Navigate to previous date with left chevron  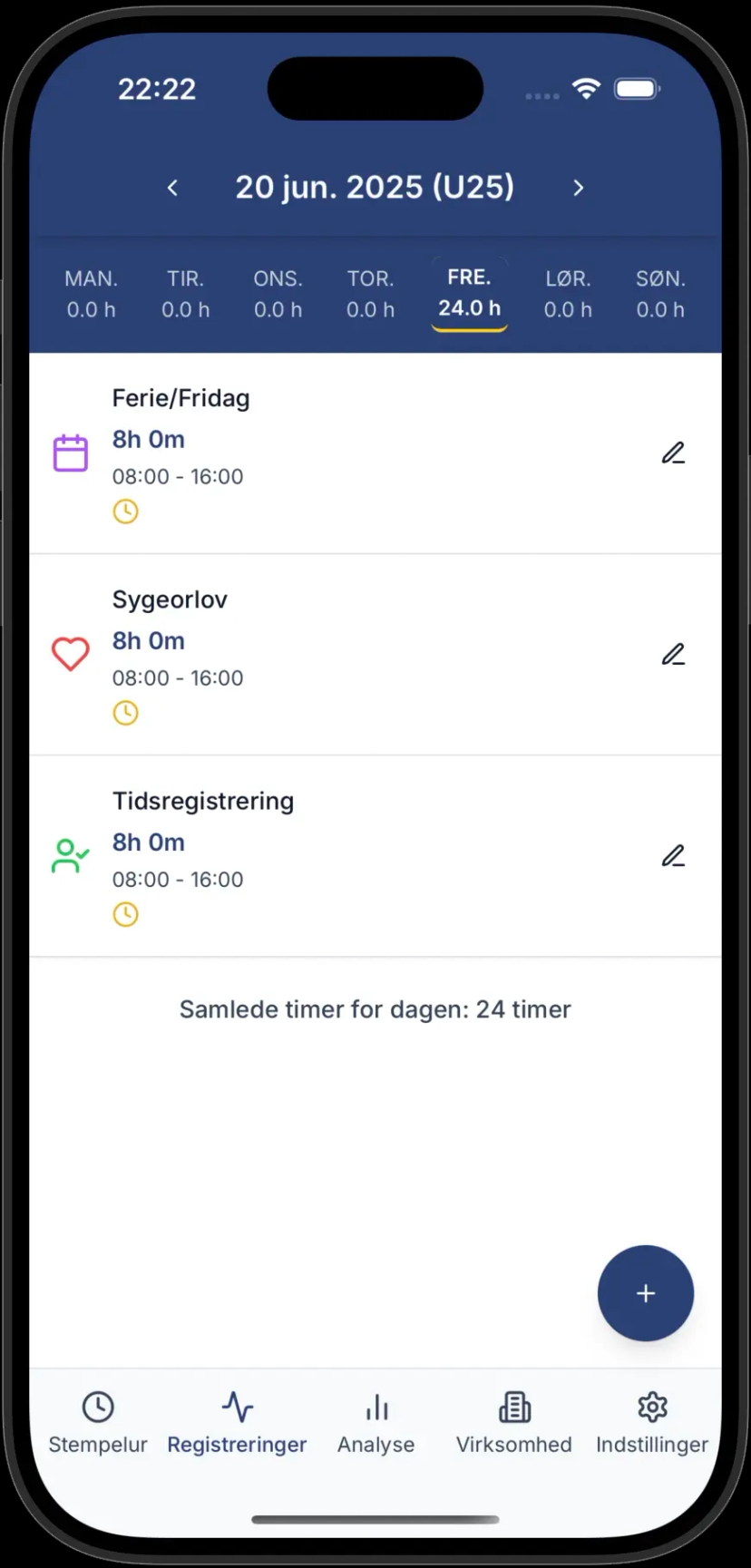coord(172,188)
